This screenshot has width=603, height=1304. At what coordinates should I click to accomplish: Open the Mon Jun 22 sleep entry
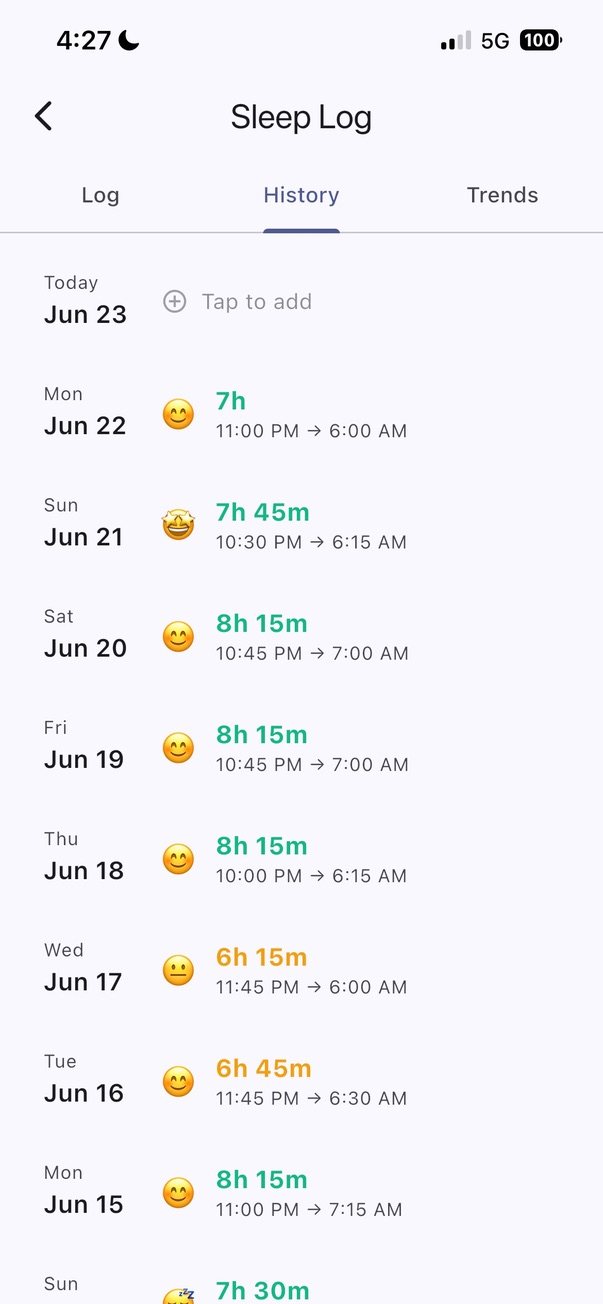[x=301, y=413]
